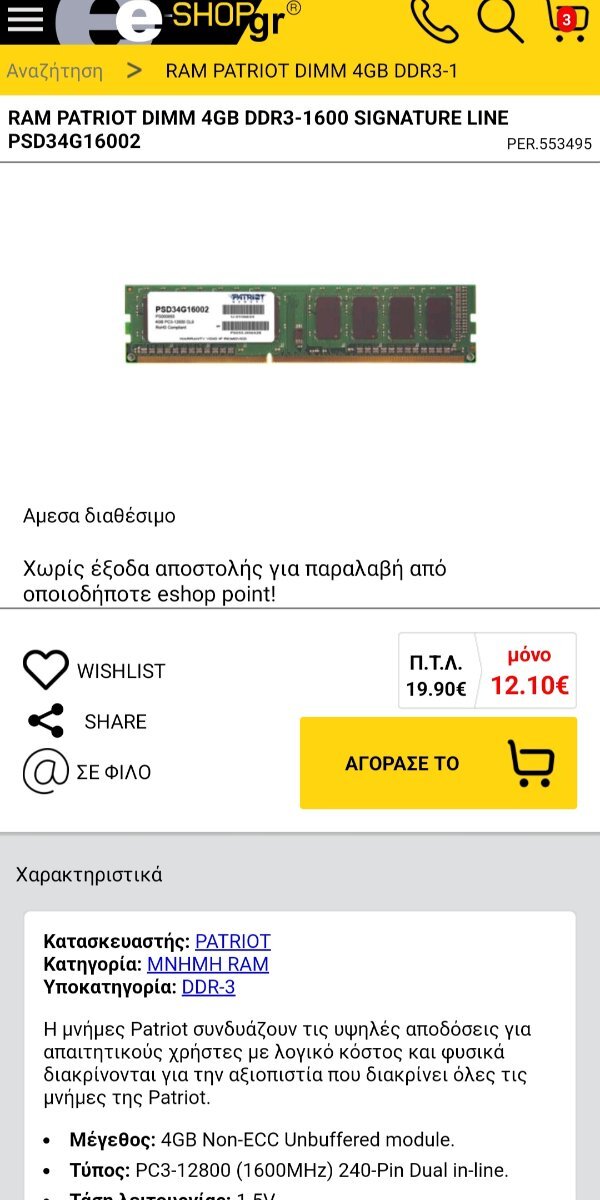
Task: Send product to a friend ΣΕ ΦΙΛΟ
Action: coord(87,772)
